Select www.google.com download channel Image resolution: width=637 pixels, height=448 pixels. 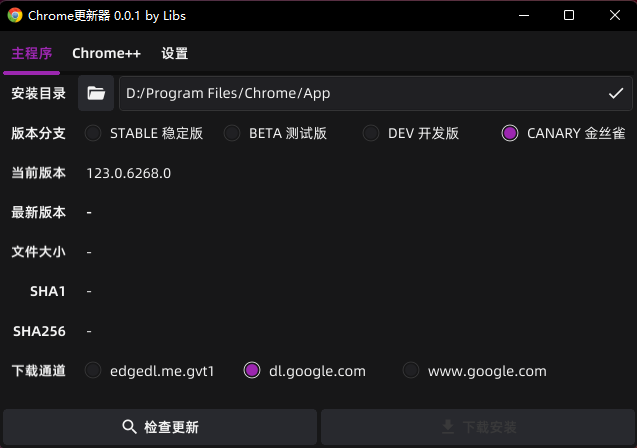coord(411,371)
